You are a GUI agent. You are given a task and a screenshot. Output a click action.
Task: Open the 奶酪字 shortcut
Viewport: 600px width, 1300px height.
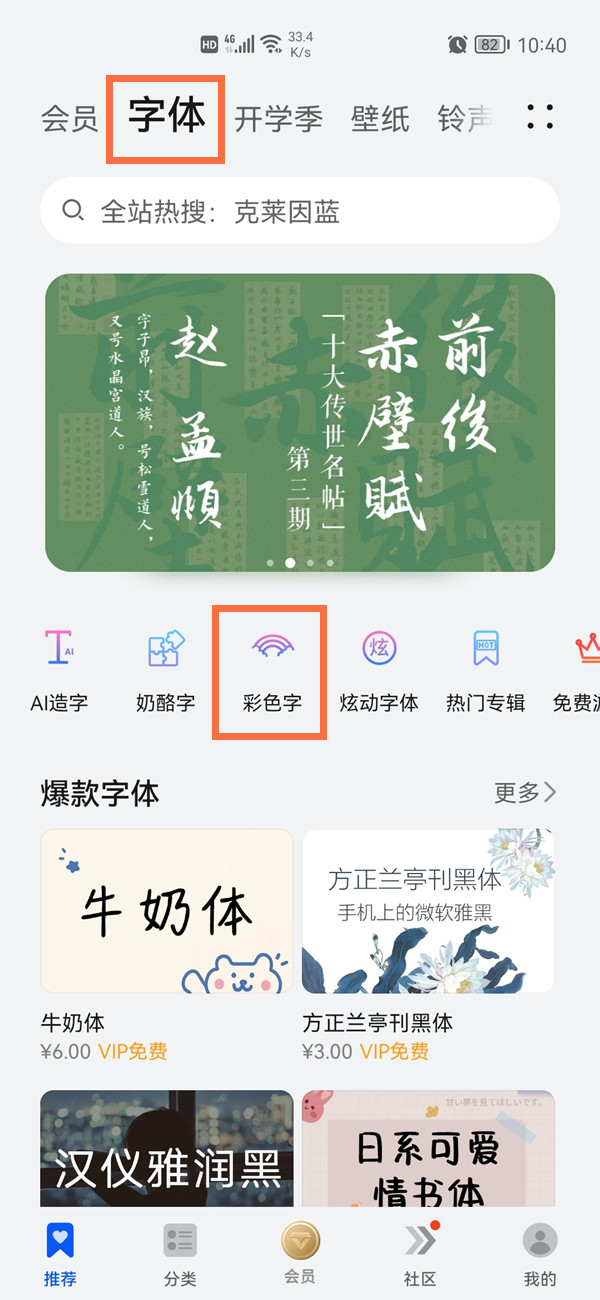(166, 668)
